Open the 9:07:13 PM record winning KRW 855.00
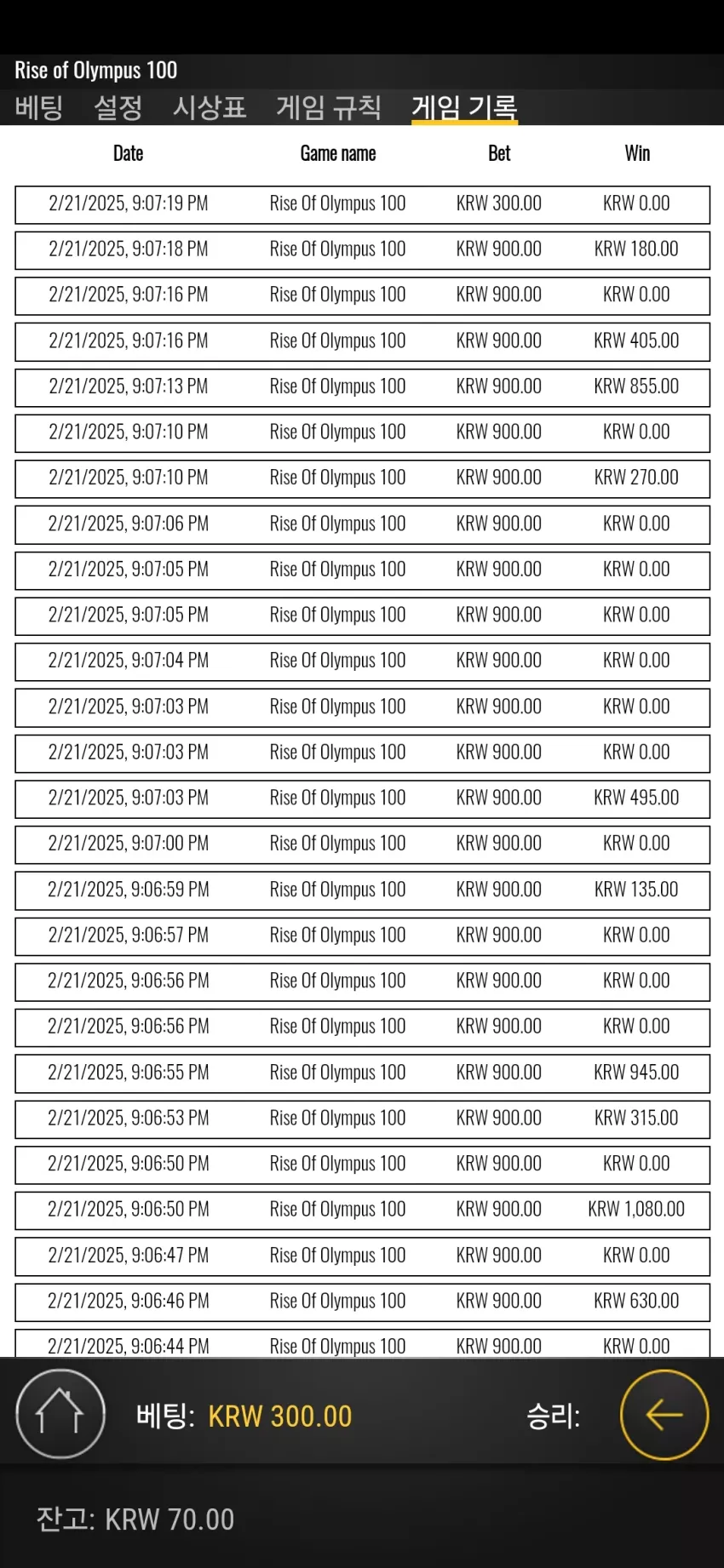 [362, 387]
